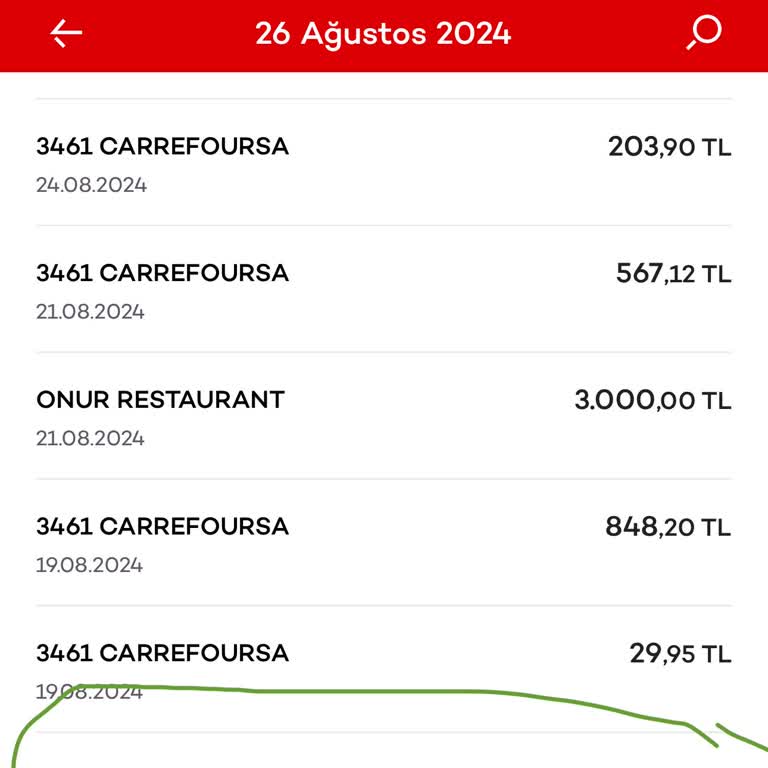Open the Onur Restaurant 3.000,00 TL transaction

pyautogui.click(x=384, y=416)
